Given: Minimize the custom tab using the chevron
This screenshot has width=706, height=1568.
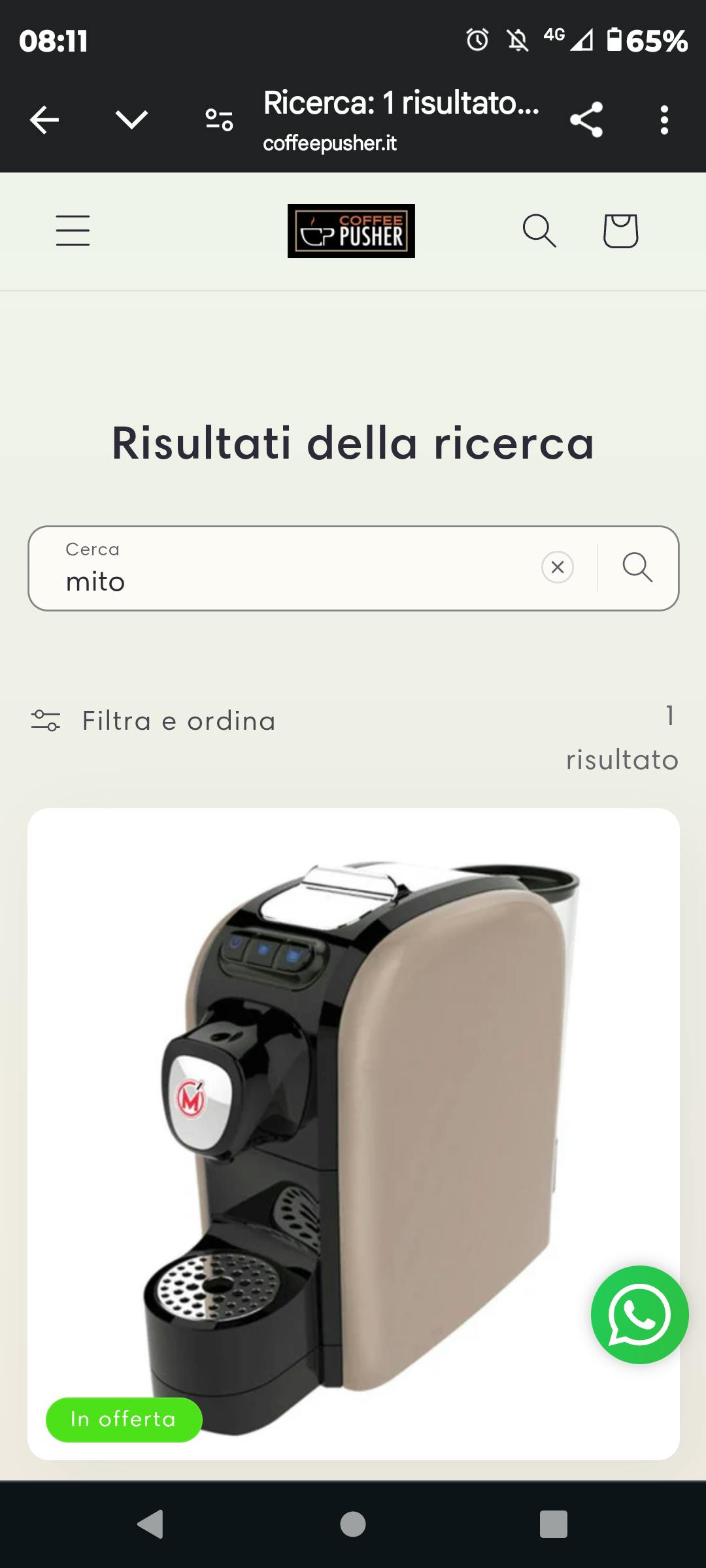Looking at the screenshot, I should tap(131, 120).
